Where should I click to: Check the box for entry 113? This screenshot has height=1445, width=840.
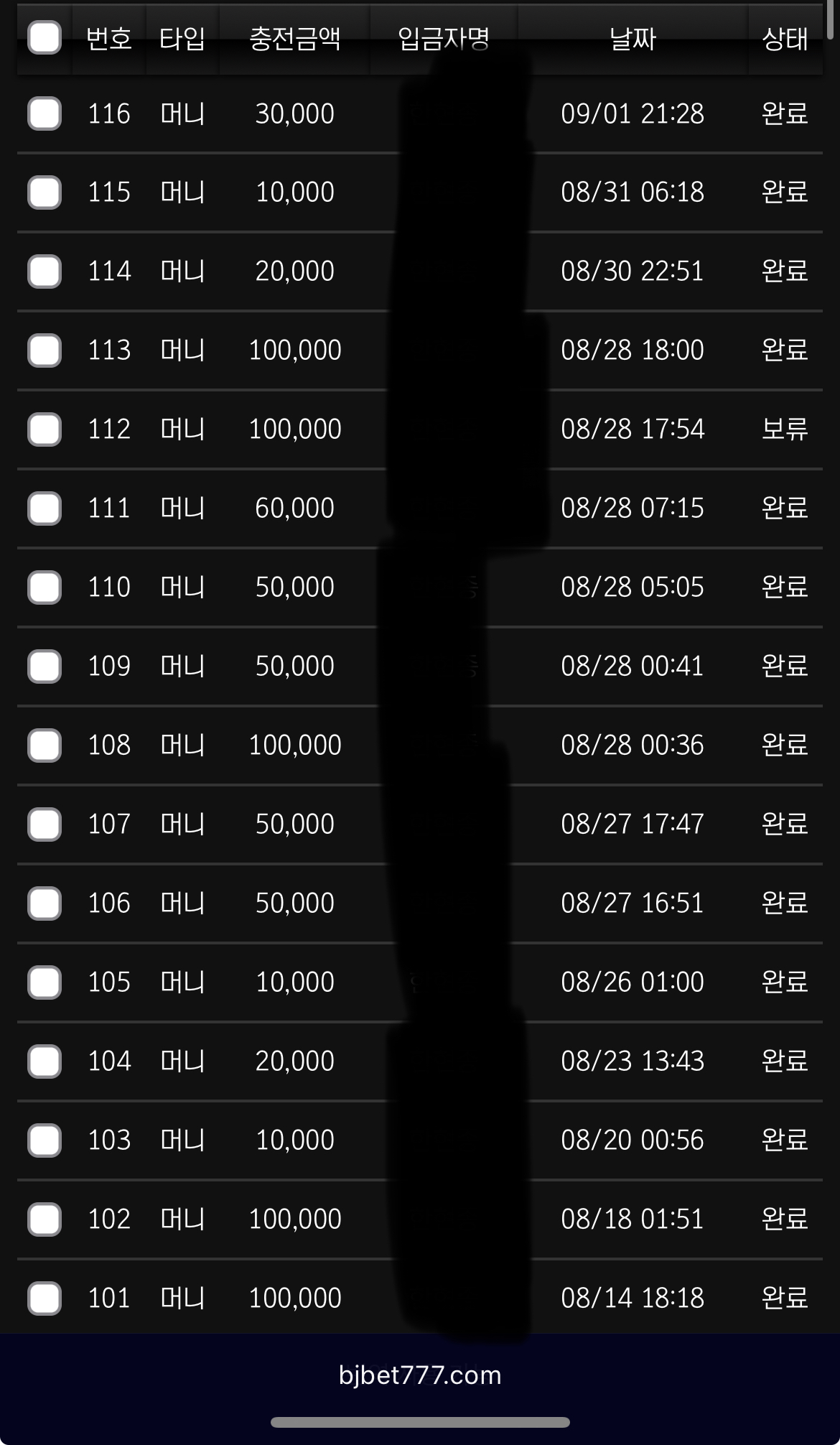pos(45,350)
